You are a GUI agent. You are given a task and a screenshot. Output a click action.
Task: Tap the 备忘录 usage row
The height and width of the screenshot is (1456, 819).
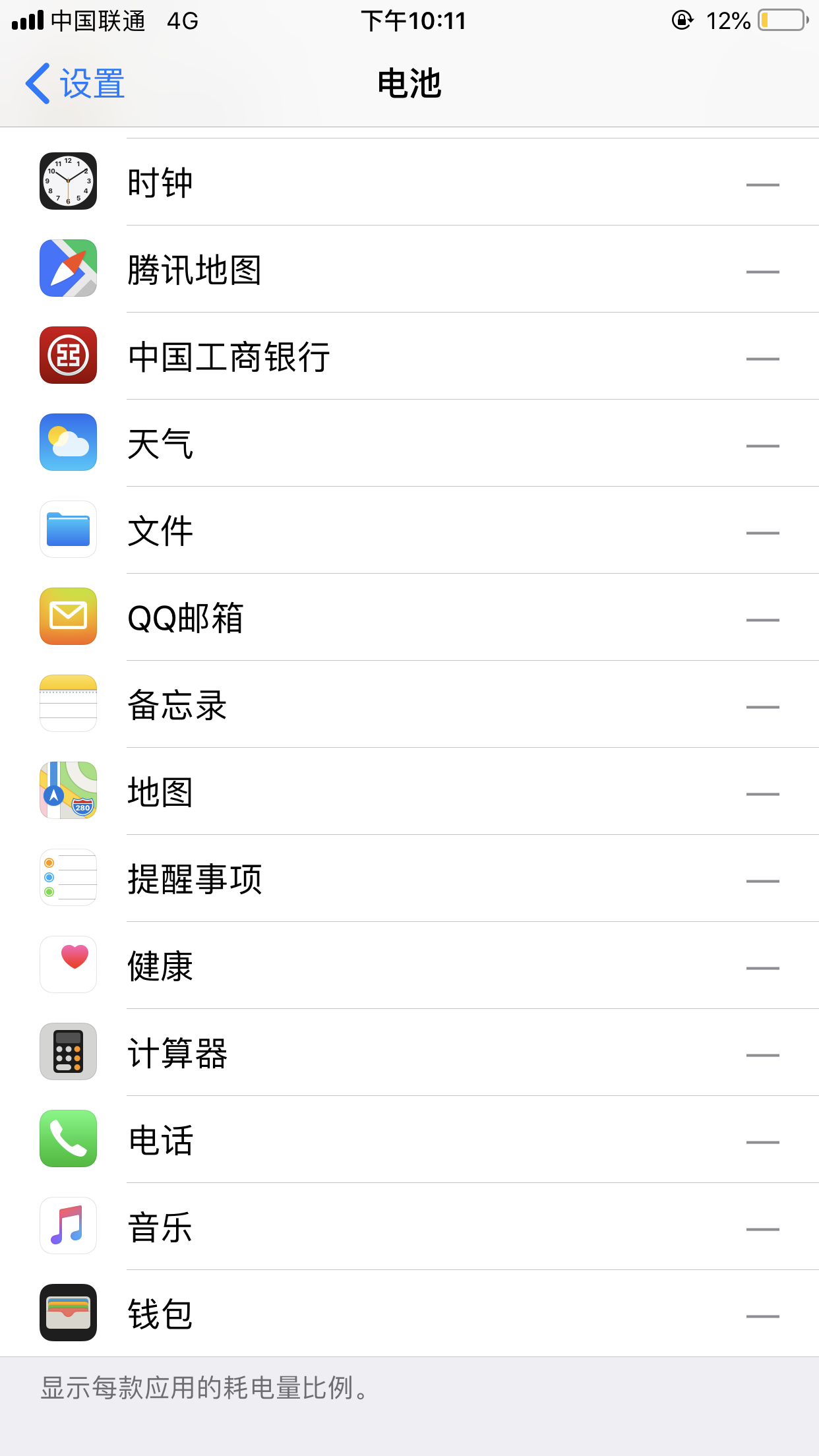pyautogui.click(x=409, y=704)
